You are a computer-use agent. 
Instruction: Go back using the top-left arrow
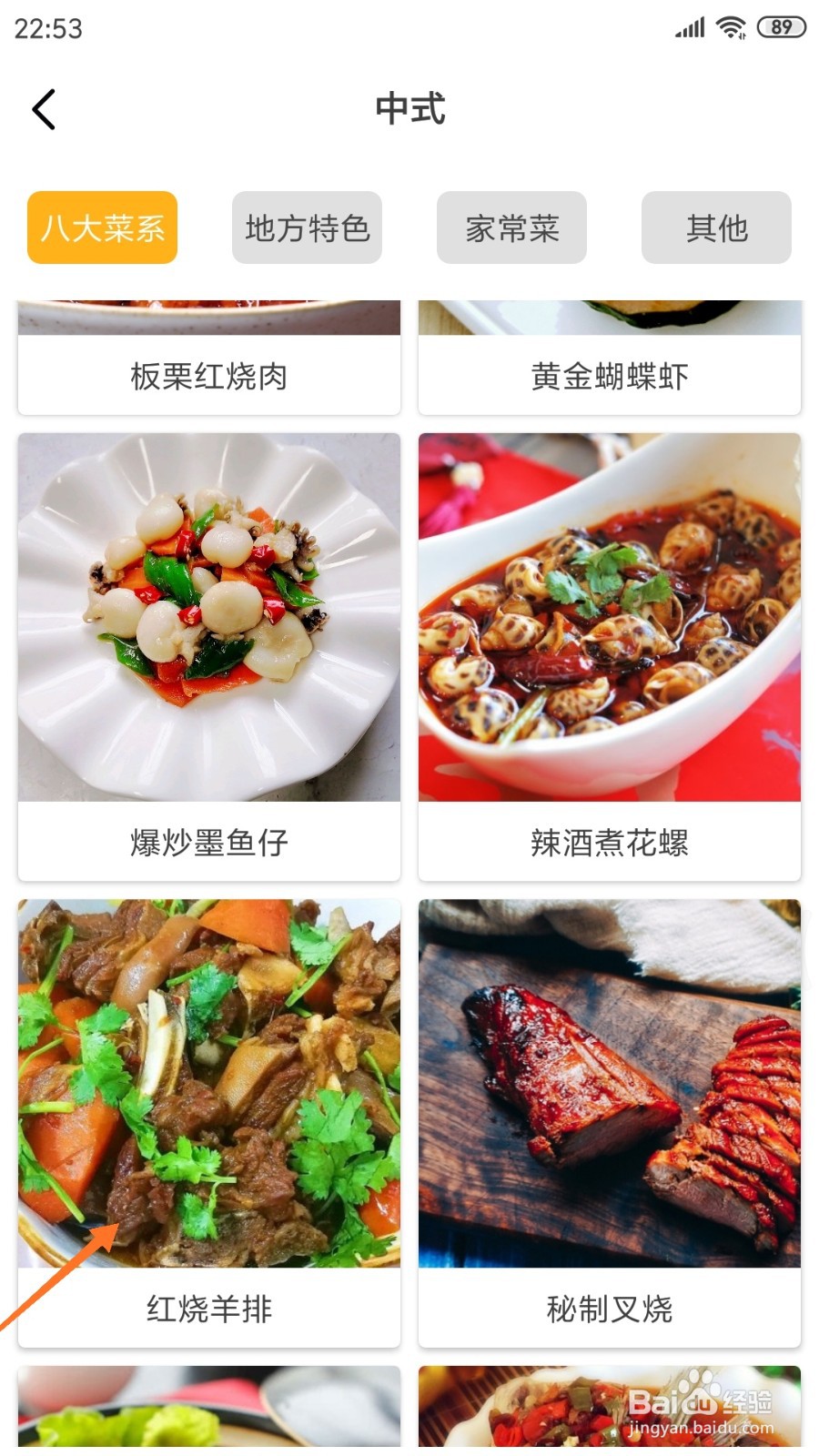(x=44, y=109)
